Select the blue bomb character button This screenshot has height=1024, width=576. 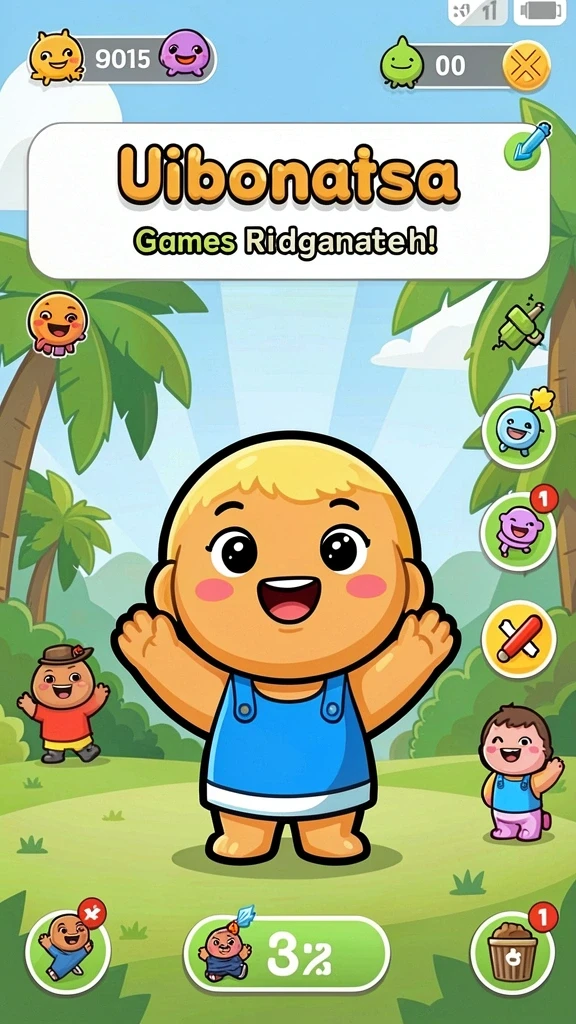click(519, 430)
